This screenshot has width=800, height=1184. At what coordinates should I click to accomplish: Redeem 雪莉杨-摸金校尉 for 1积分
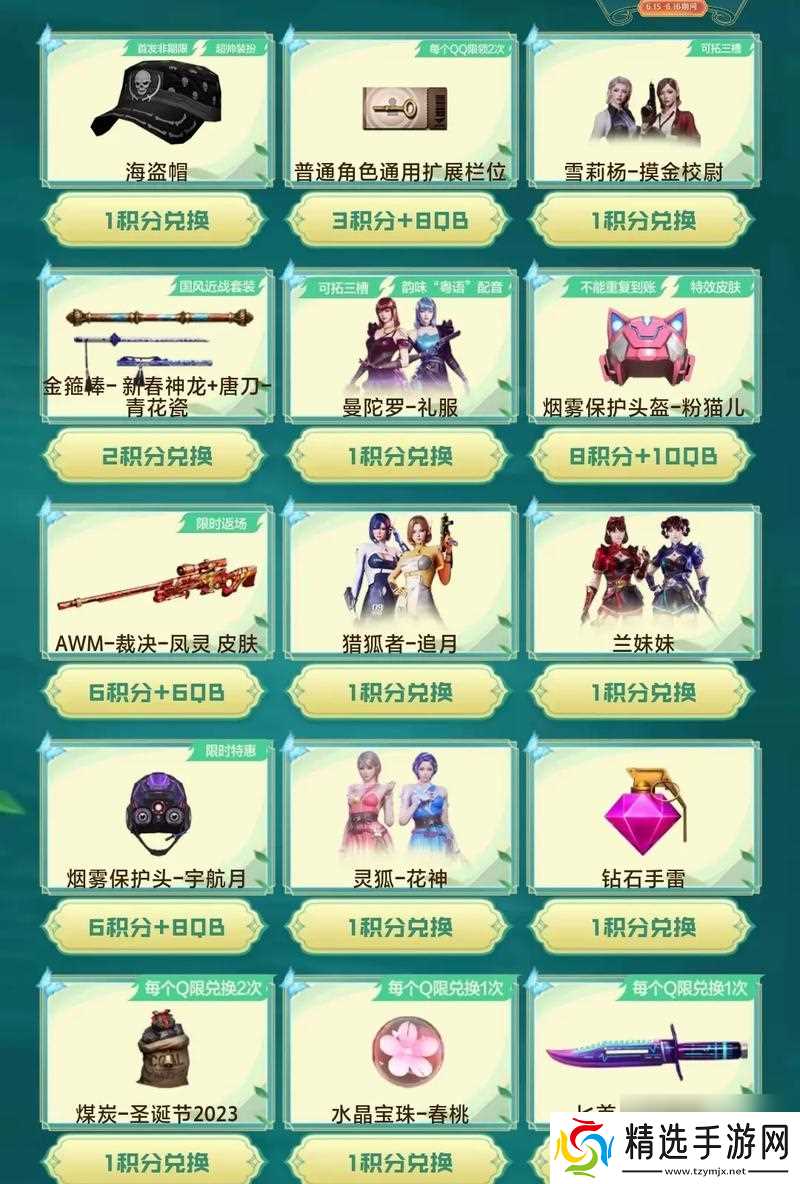643,221
